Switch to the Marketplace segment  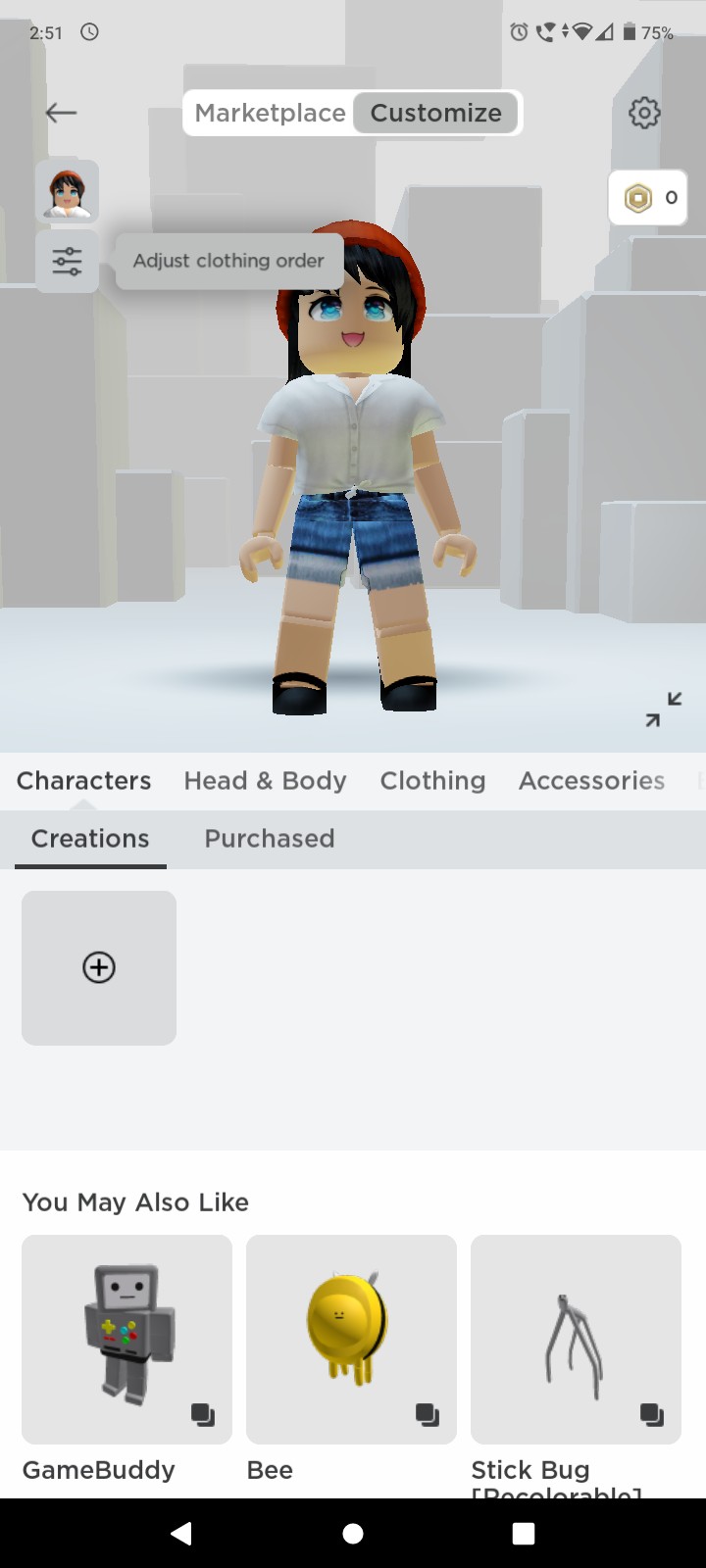[270, 113]
